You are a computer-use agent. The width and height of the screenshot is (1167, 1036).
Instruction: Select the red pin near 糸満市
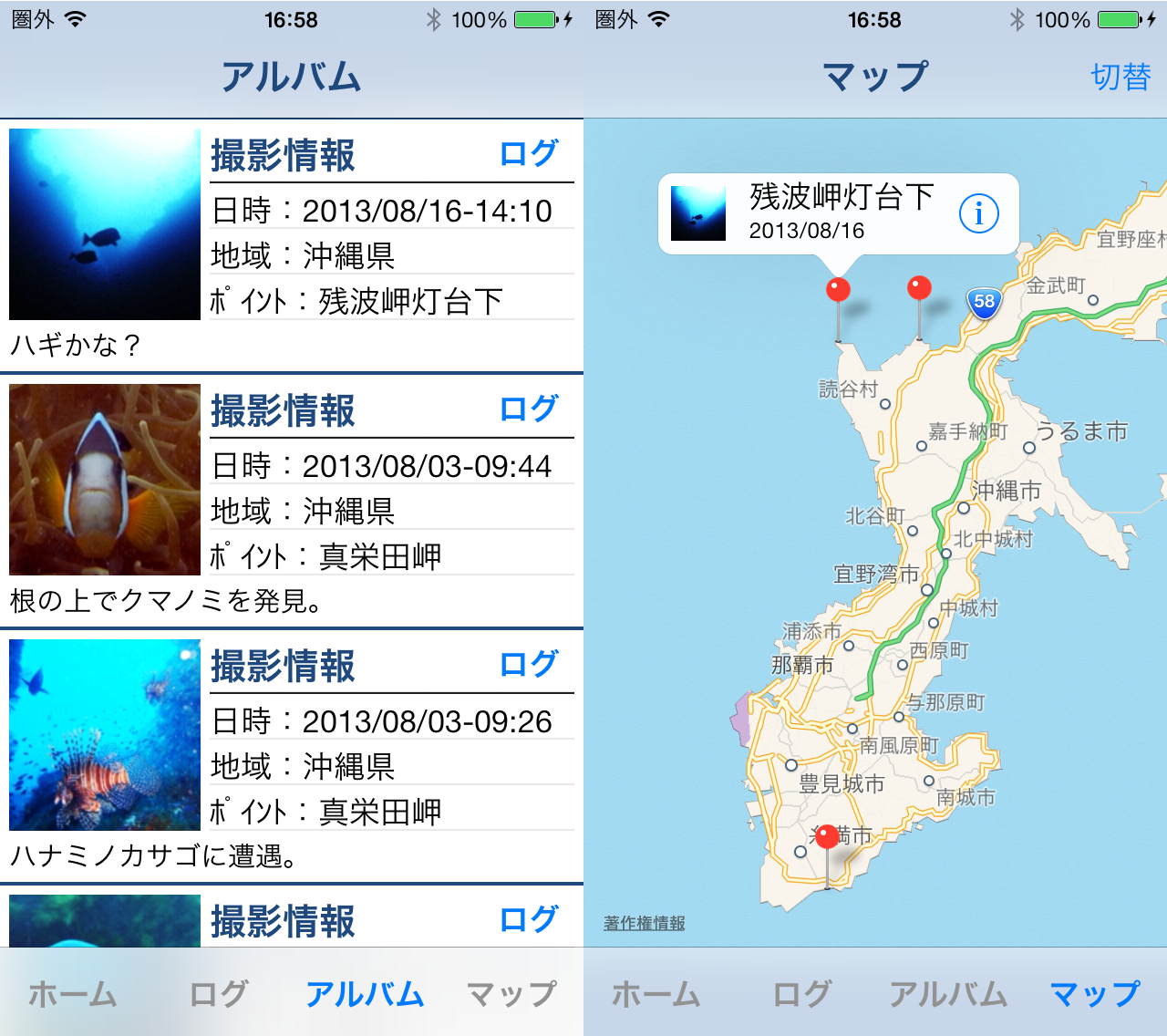(827, 837)
